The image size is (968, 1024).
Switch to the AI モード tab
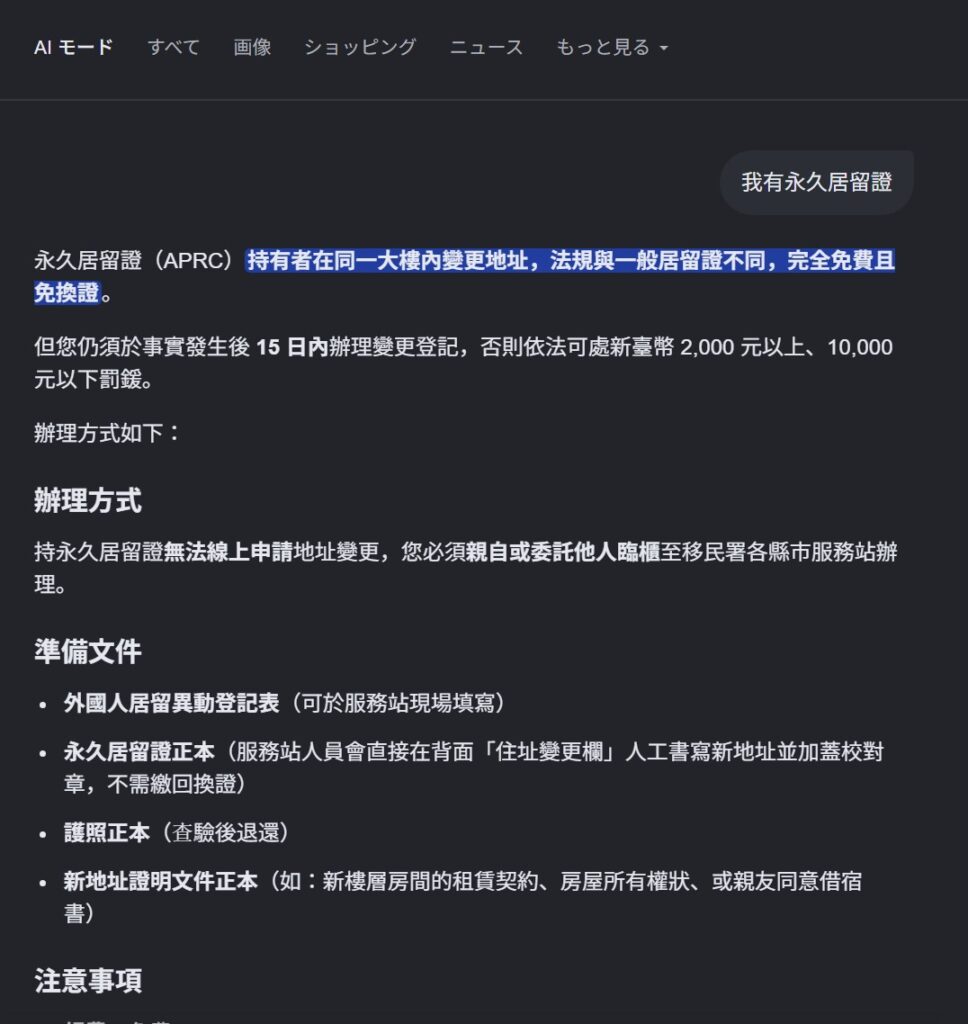[x=73, y=48]
